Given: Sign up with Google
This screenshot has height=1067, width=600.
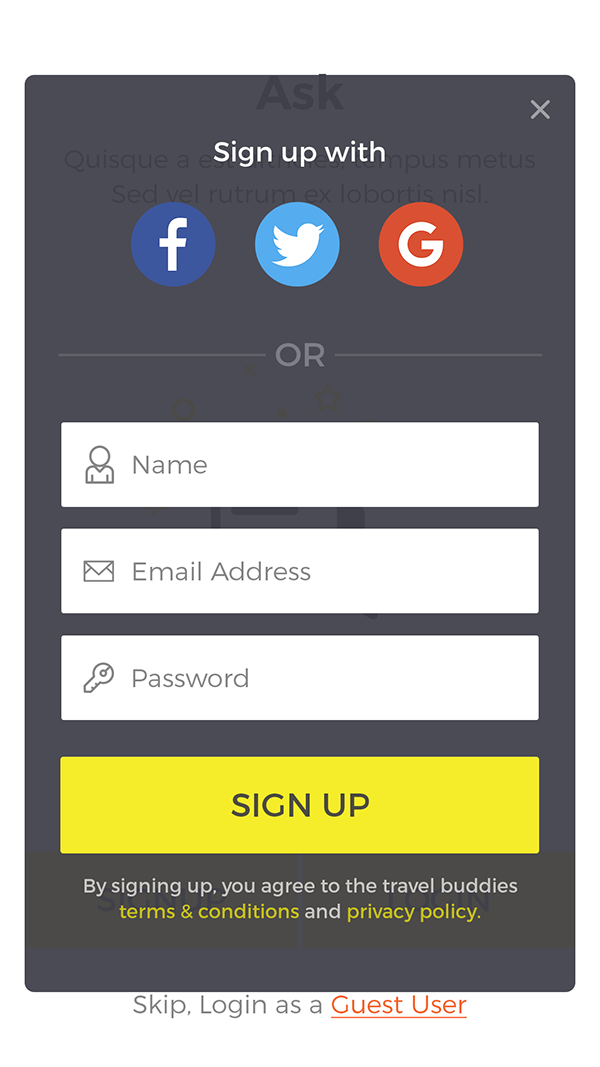Looking at the screenshot, I should coord(421,244).
